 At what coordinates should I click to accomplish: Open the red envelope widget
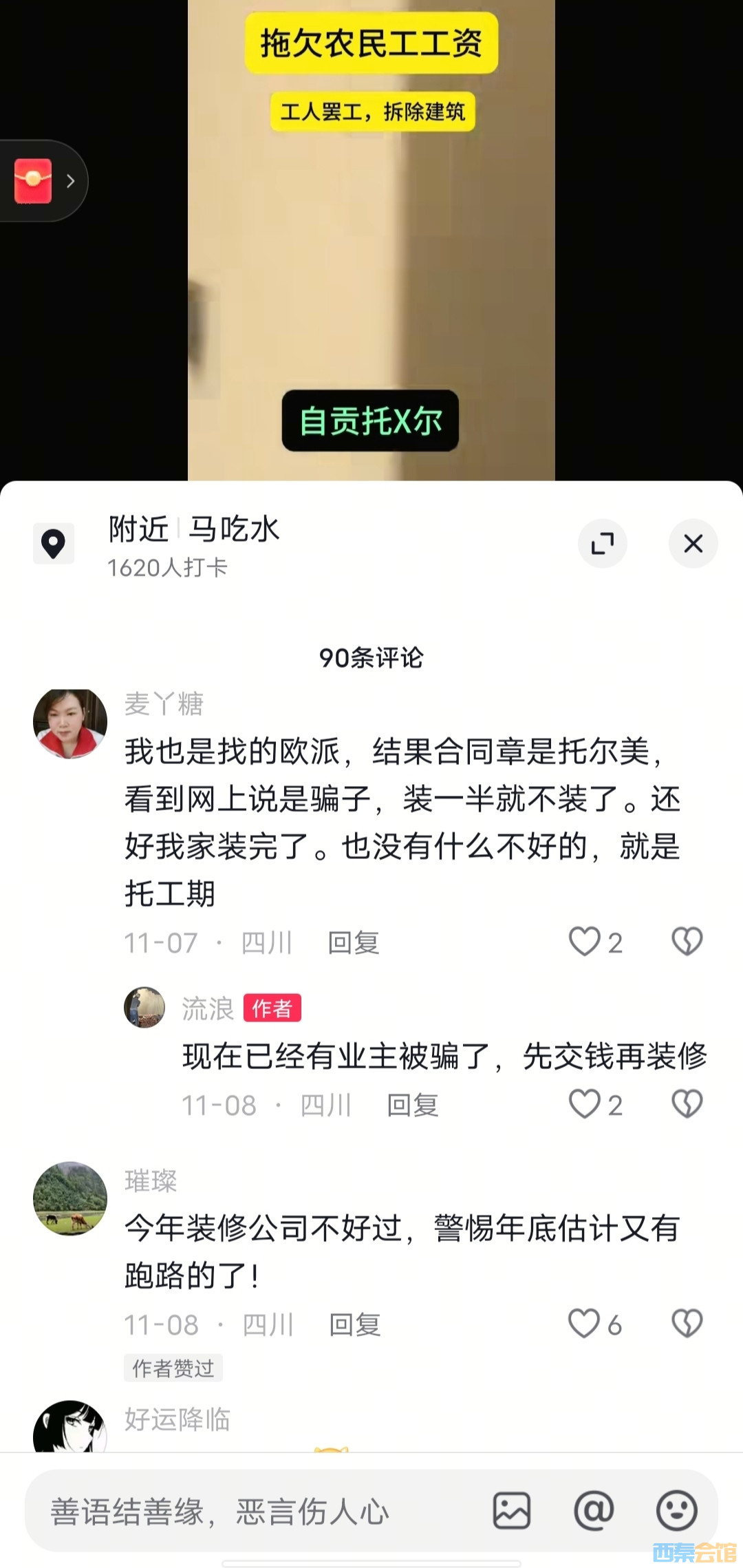point(34,181)
